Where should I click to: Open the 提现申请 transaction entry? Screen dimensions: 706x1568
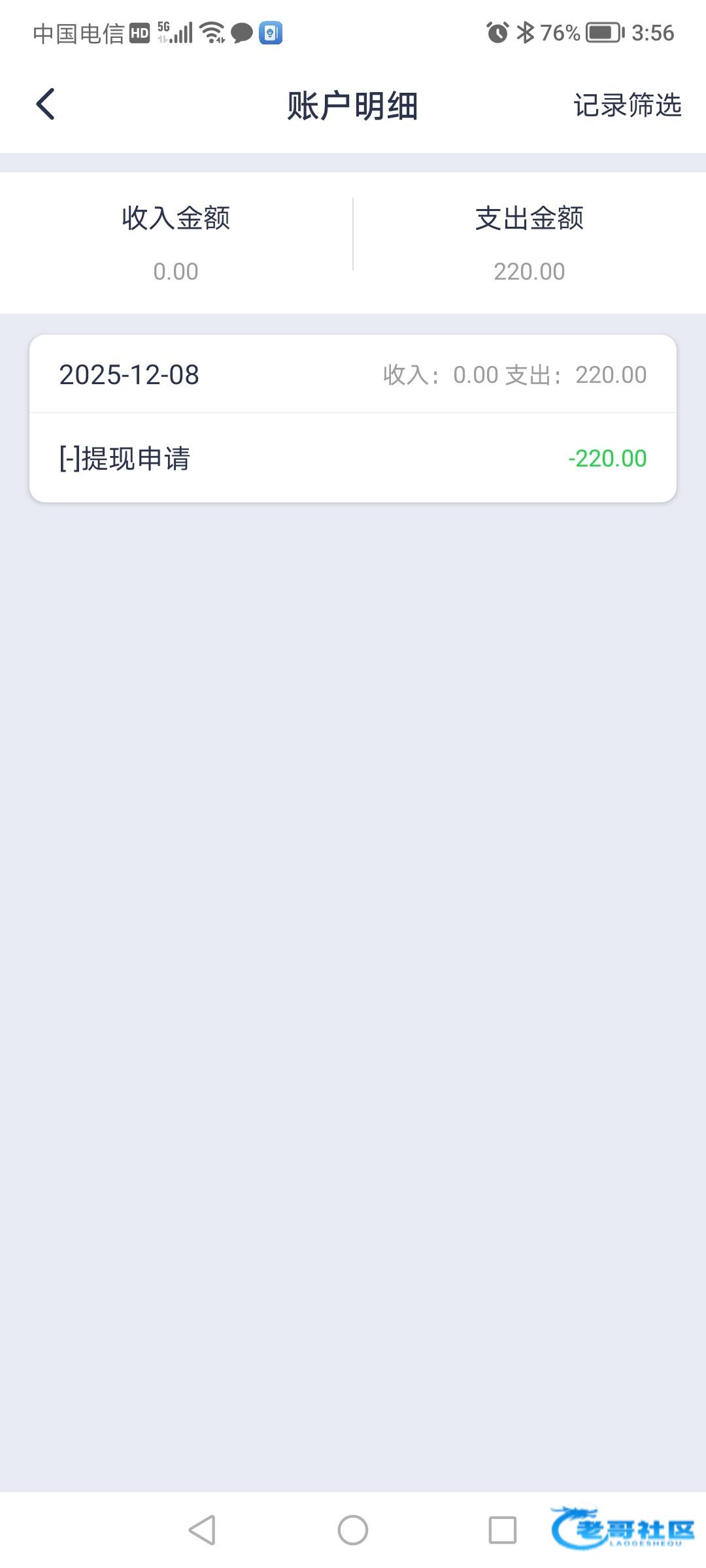coord(353,458)
